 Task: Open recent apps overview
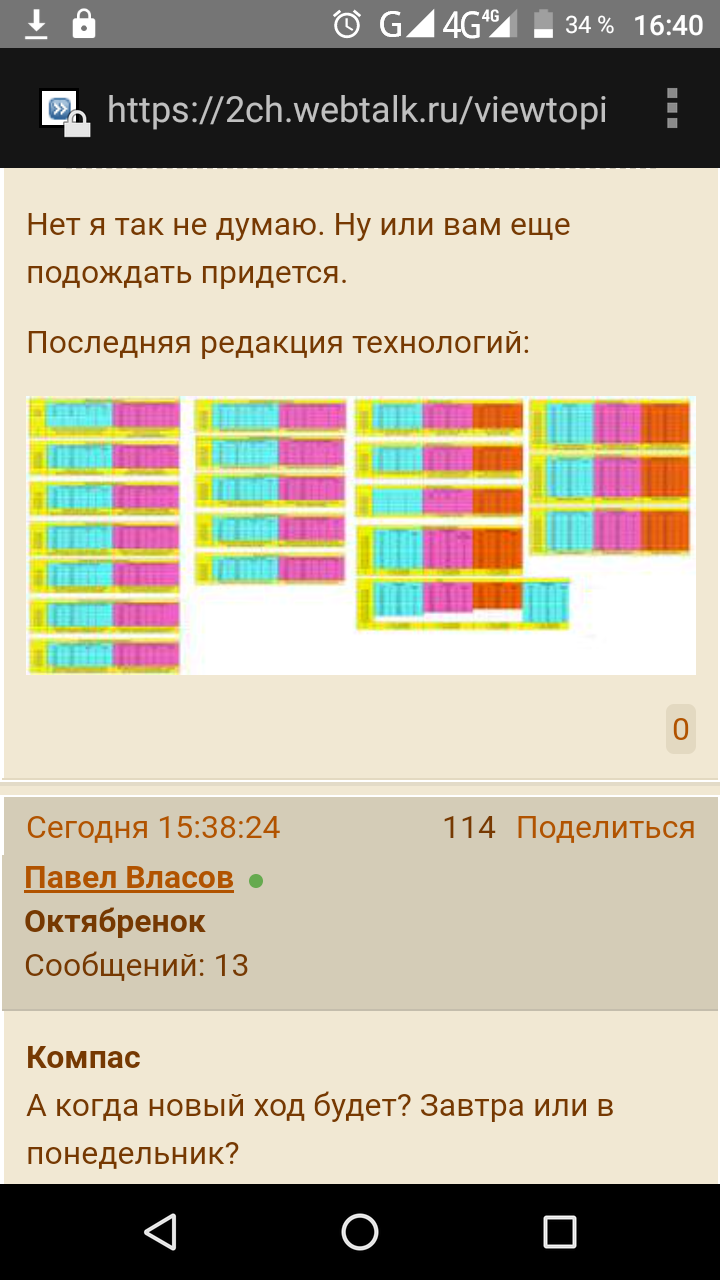pos(560,1232)
